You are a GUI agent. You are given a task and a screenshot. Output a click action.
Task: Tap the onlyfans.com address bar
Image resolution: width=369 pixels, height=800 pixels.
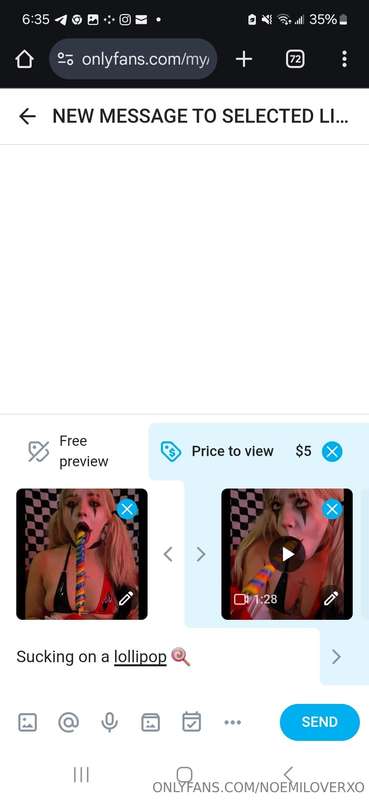[133, 59]
